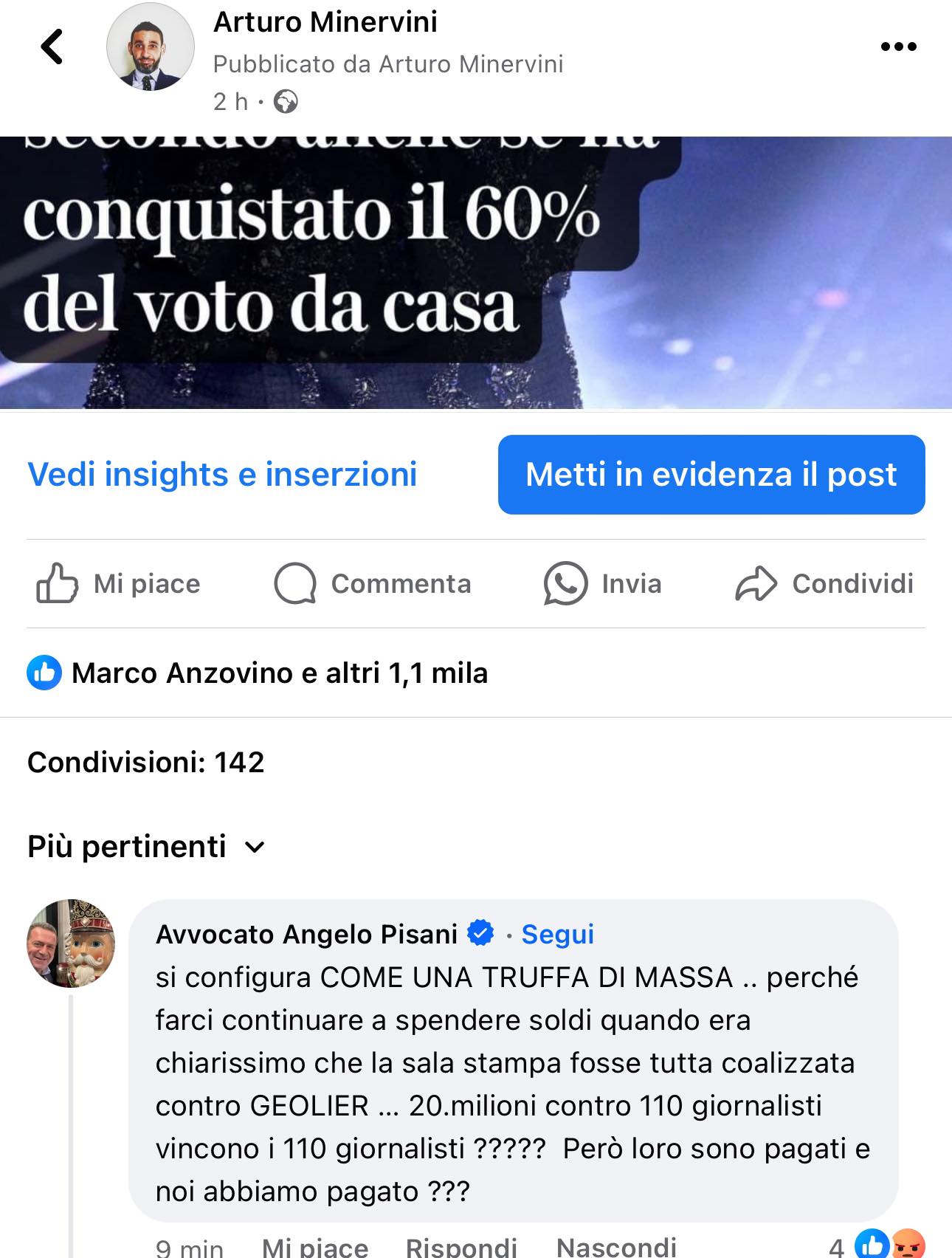The image size is (952, 1258).
Task: Follow Avvocato Angelo Pisani with Segui
Action: tap(557, 935)
